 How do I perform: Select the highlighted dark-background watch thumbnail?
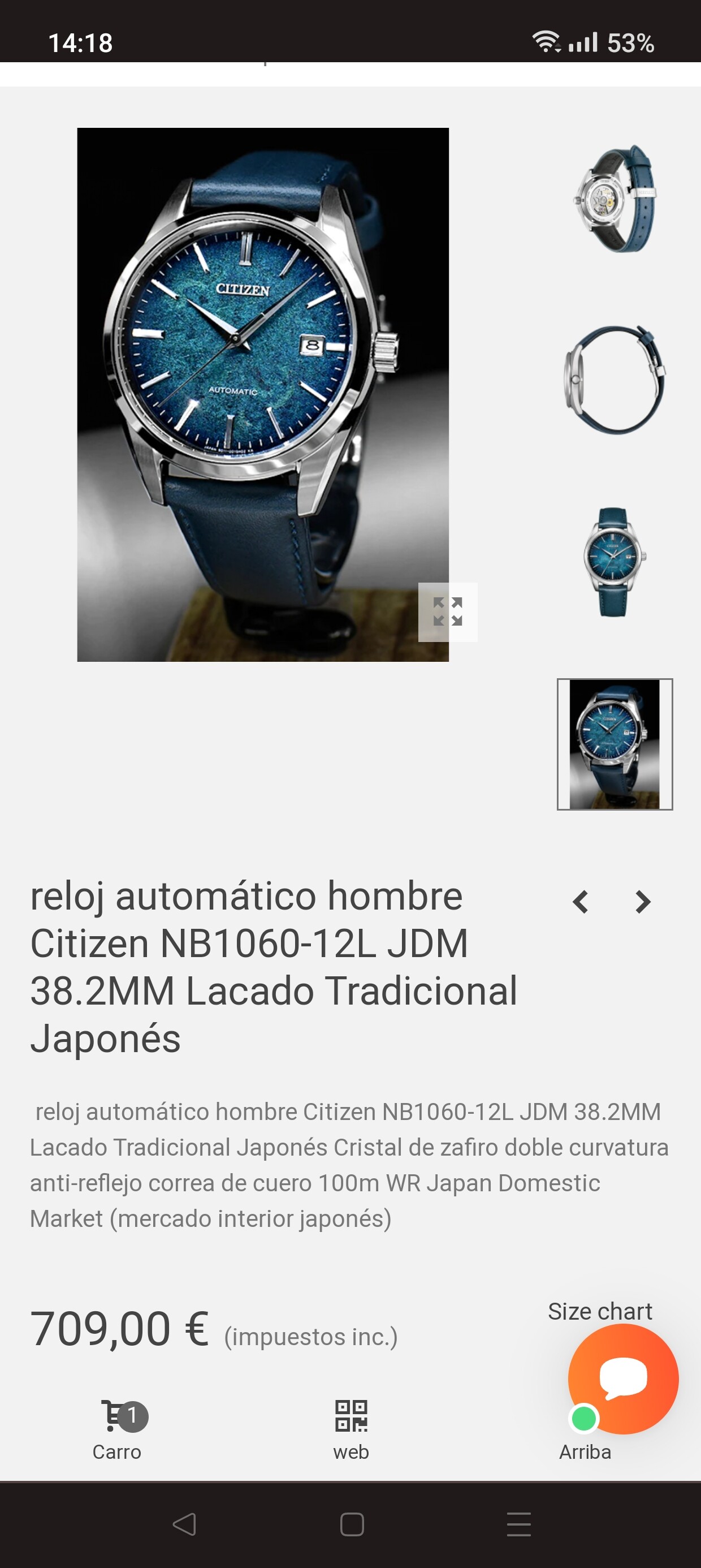coord(615,744)
